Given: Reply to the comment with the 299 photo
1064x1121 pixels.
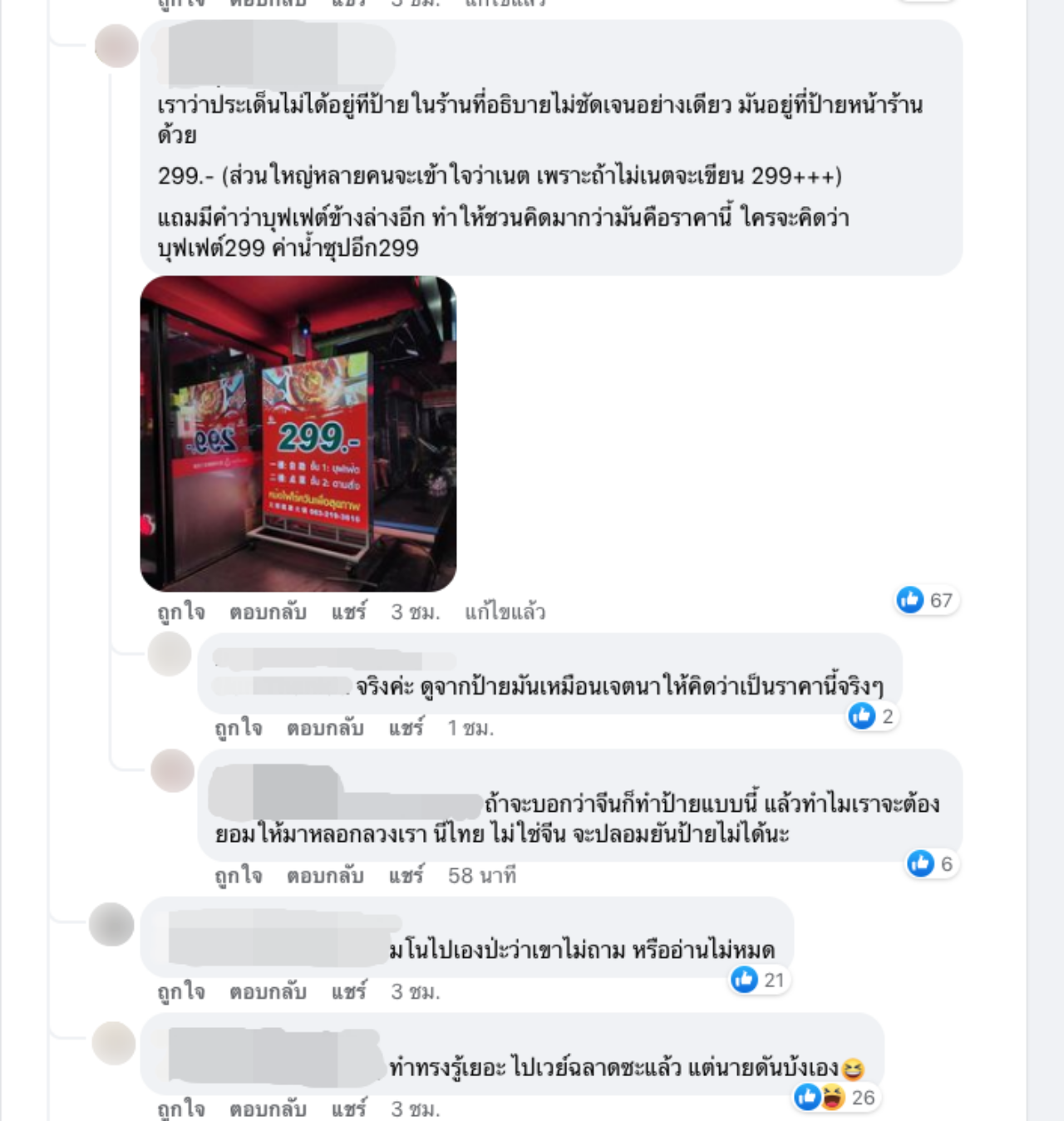Looking at the screenshot, I should coord(268,612).
